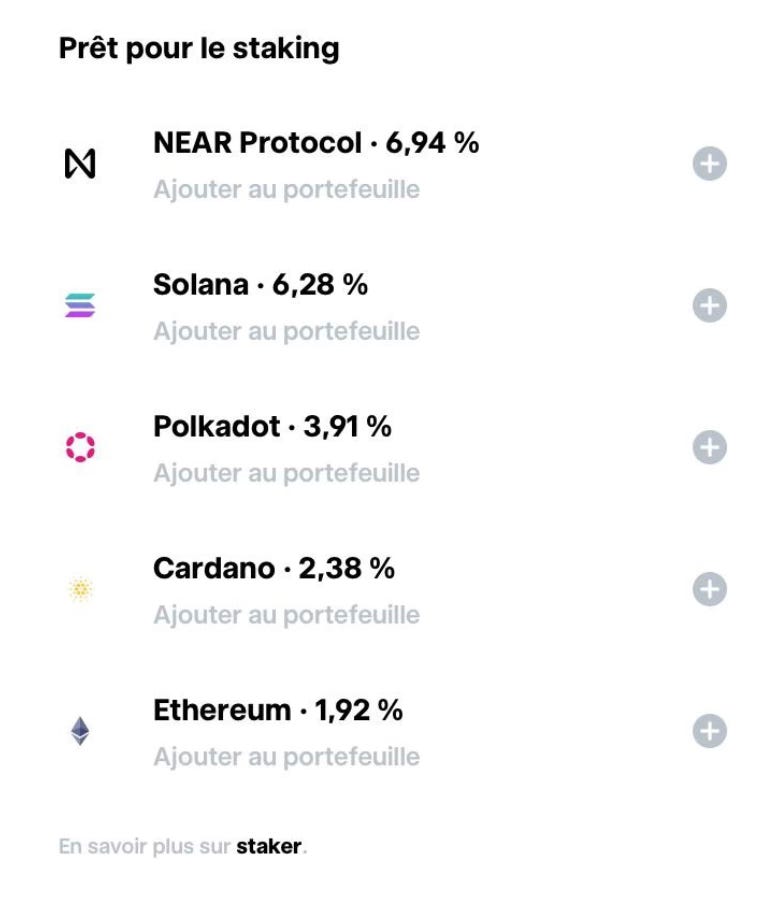Add Polkadot using its plus icon
This screenshot has width=762, height=898.
tap(709, 447)
